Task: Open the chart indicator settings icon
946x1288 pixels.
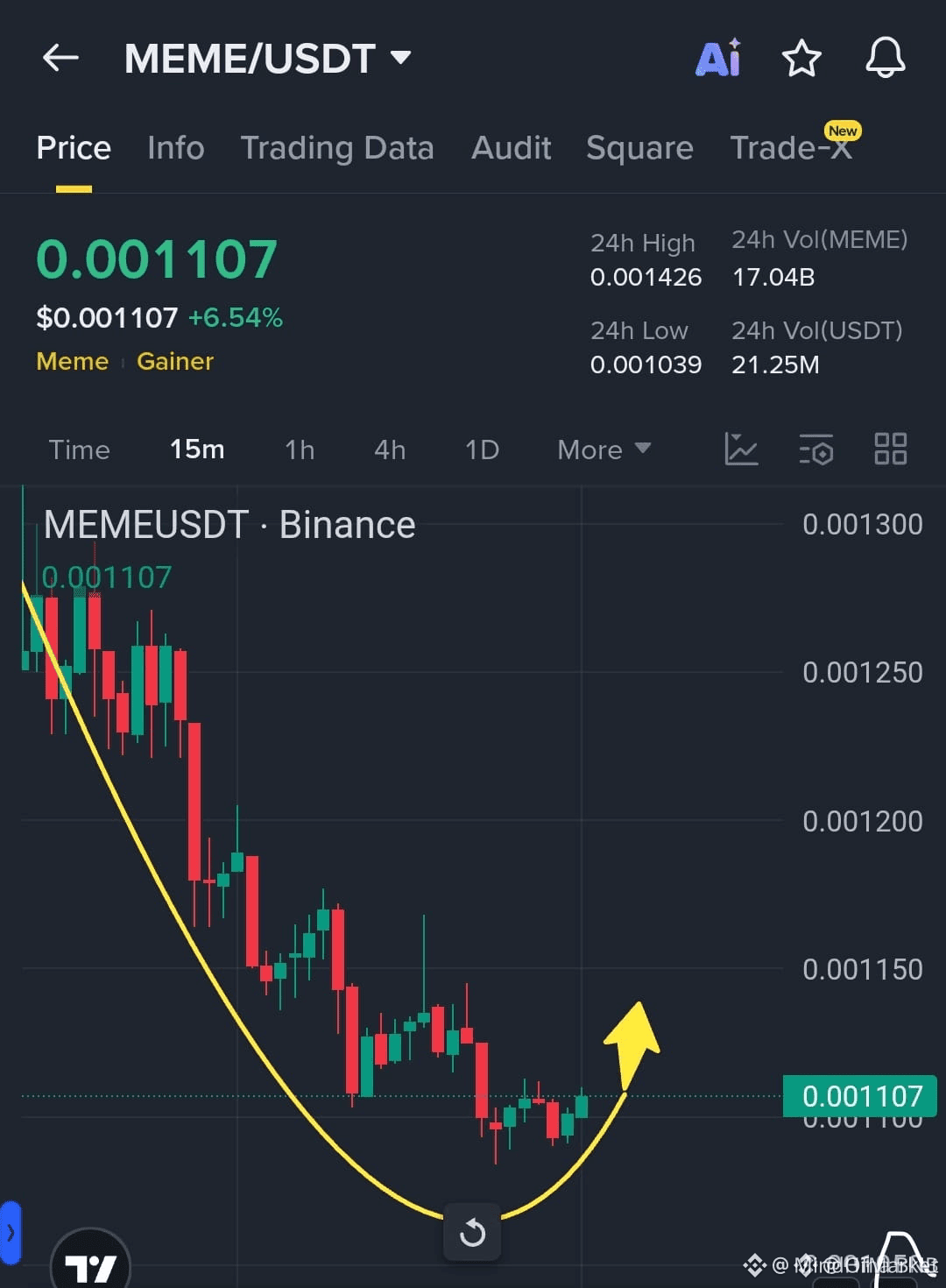Action: click(815, 449)
